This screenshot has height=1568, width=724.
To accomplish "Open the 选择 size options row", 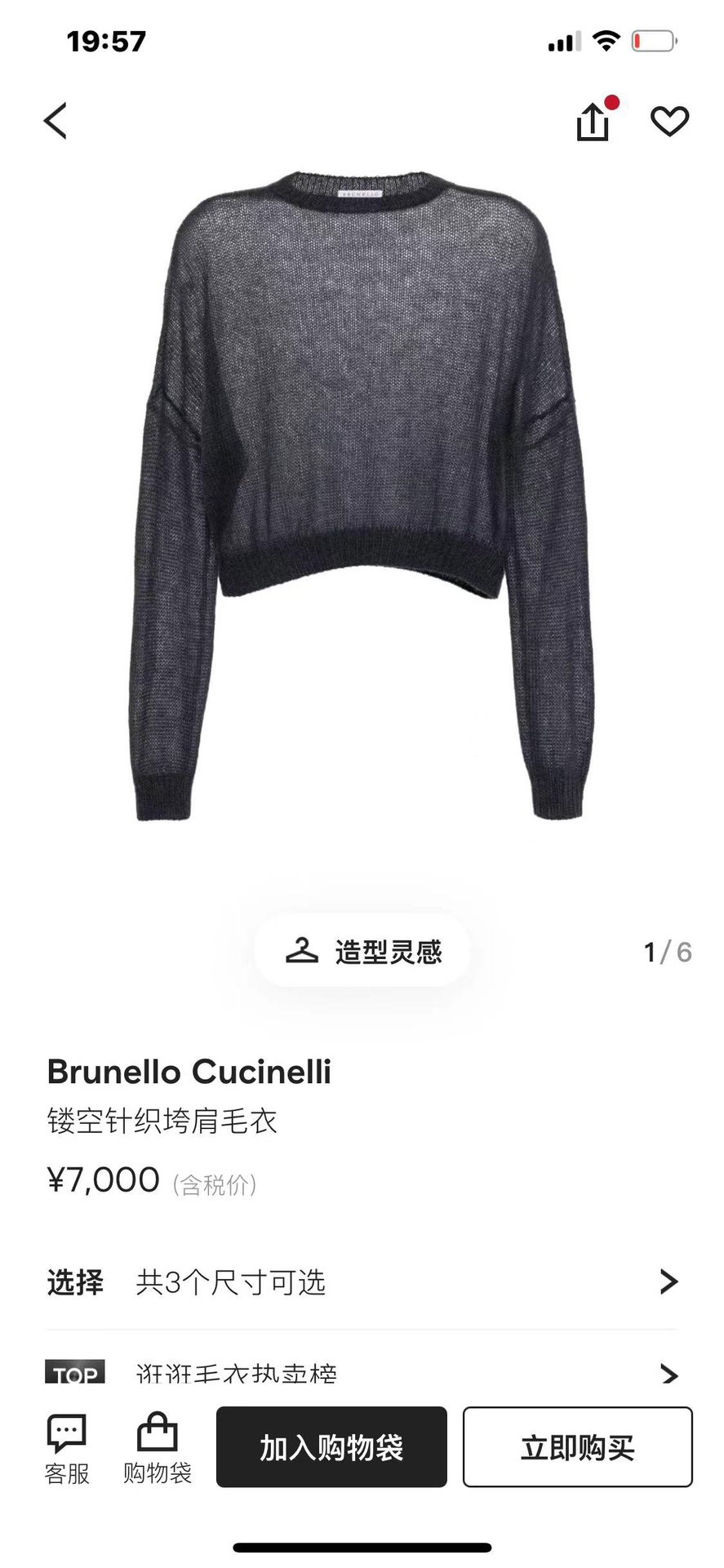I will pyautogui.click(x=362, y=1281).
